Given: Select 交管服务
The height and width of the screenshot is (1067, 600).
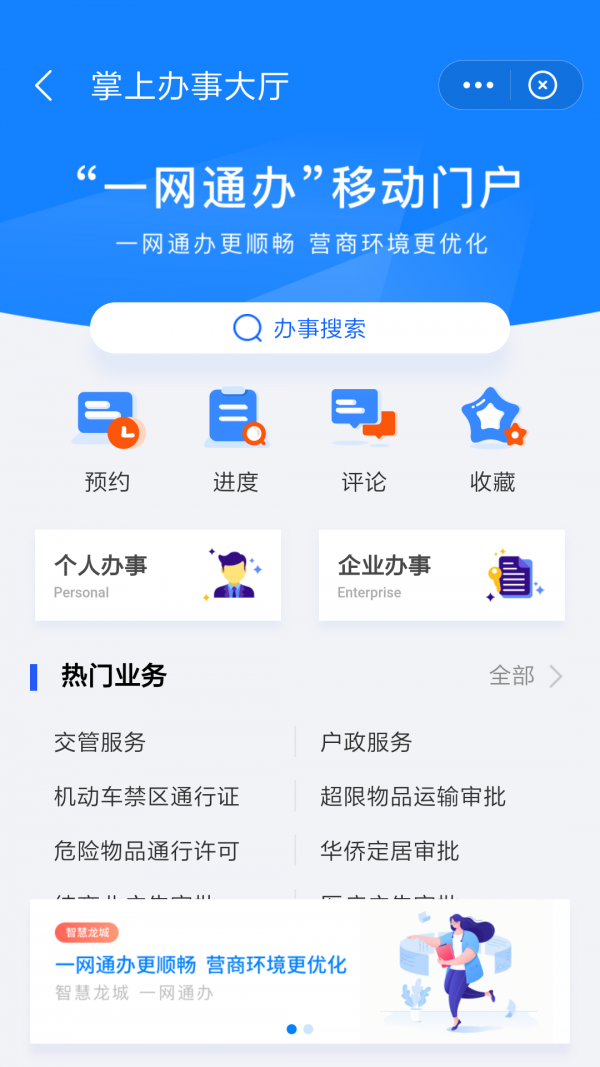Looking at the screenshot, I should coord(100,742).
